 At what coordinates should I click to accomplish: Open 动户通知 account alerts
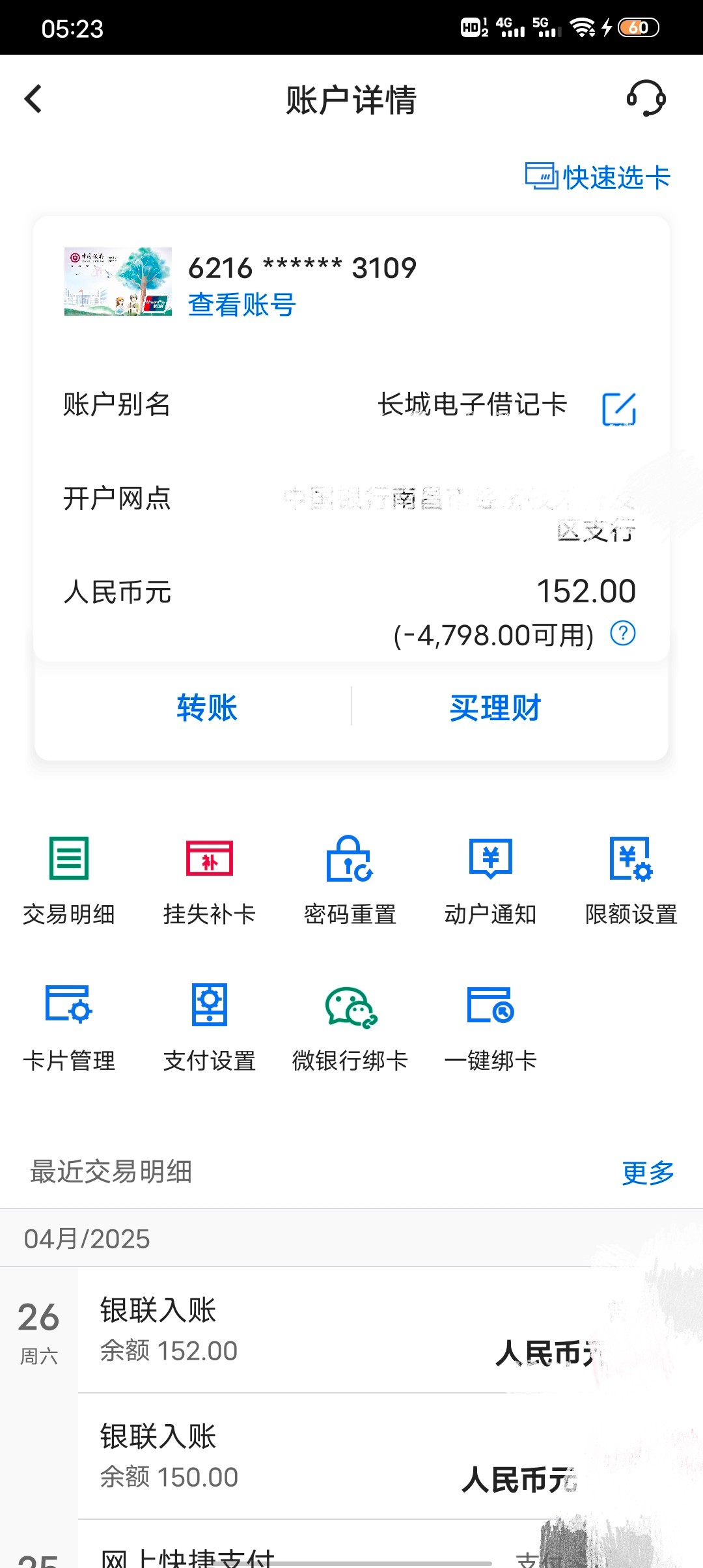[x=491, y=880]
